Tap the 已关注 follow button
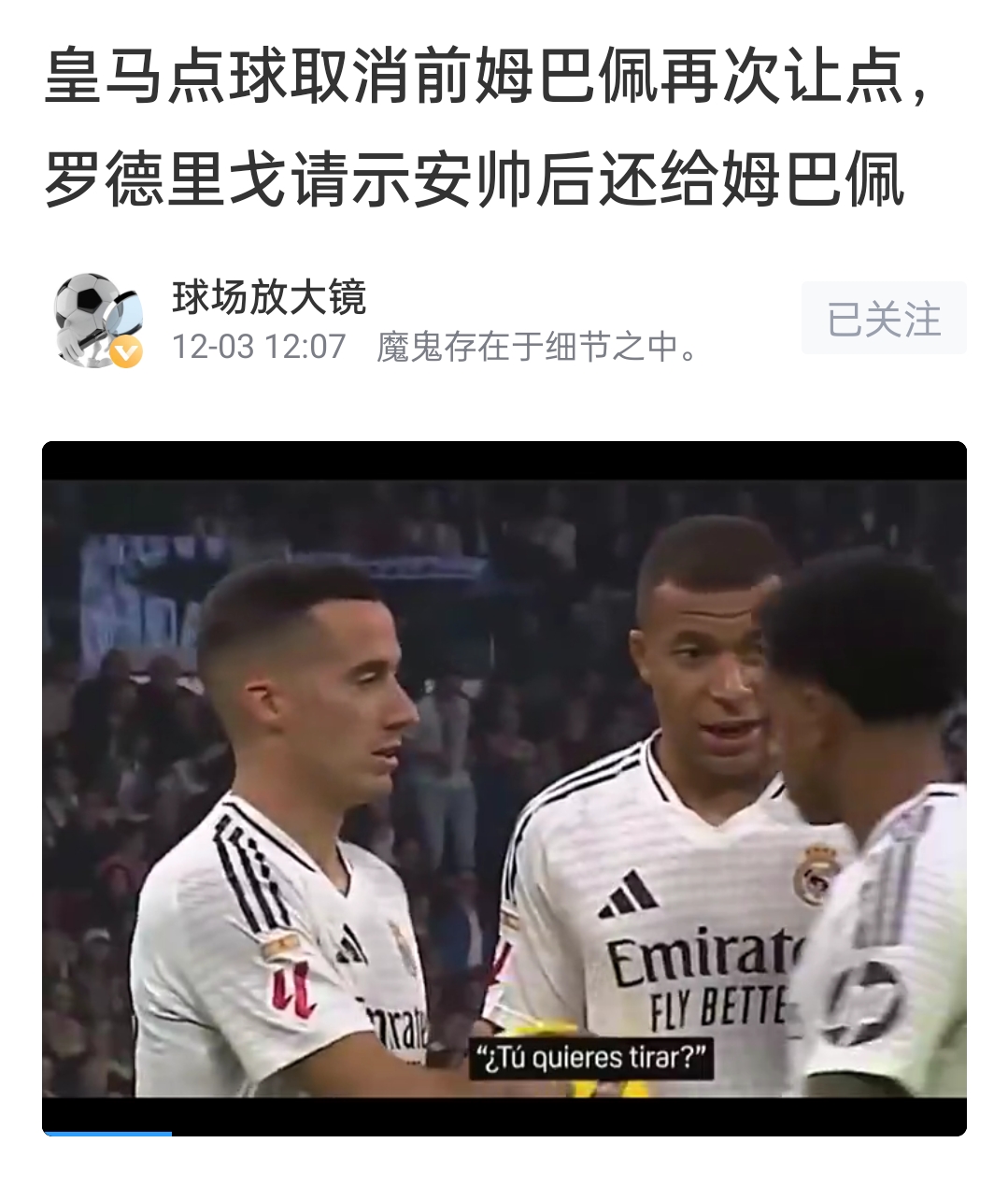Screen dimensions: 1008x1200 click(883, 319)
